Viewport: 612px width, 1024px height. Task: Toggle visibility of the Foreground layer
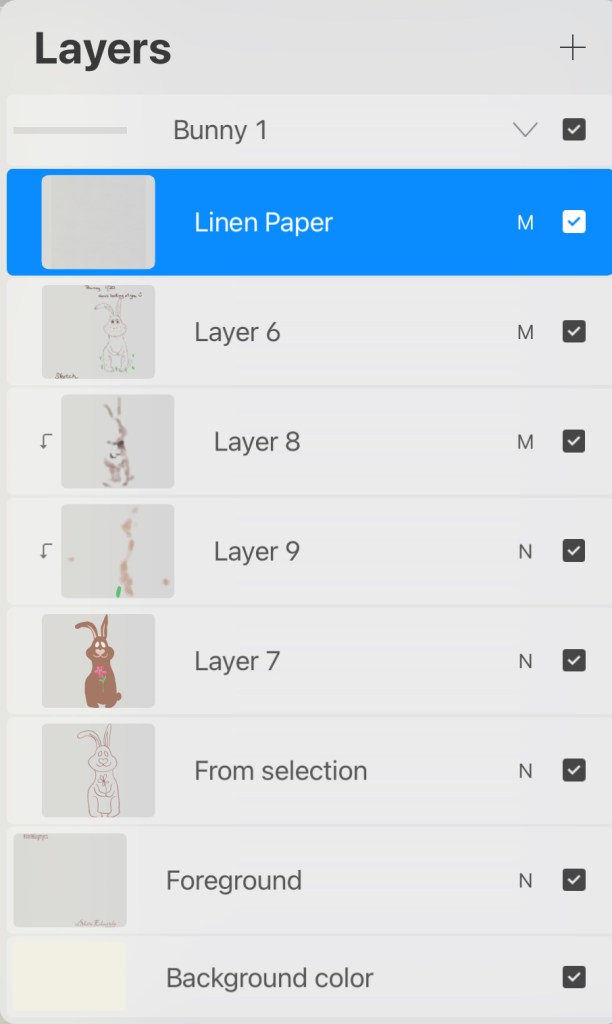574,880
